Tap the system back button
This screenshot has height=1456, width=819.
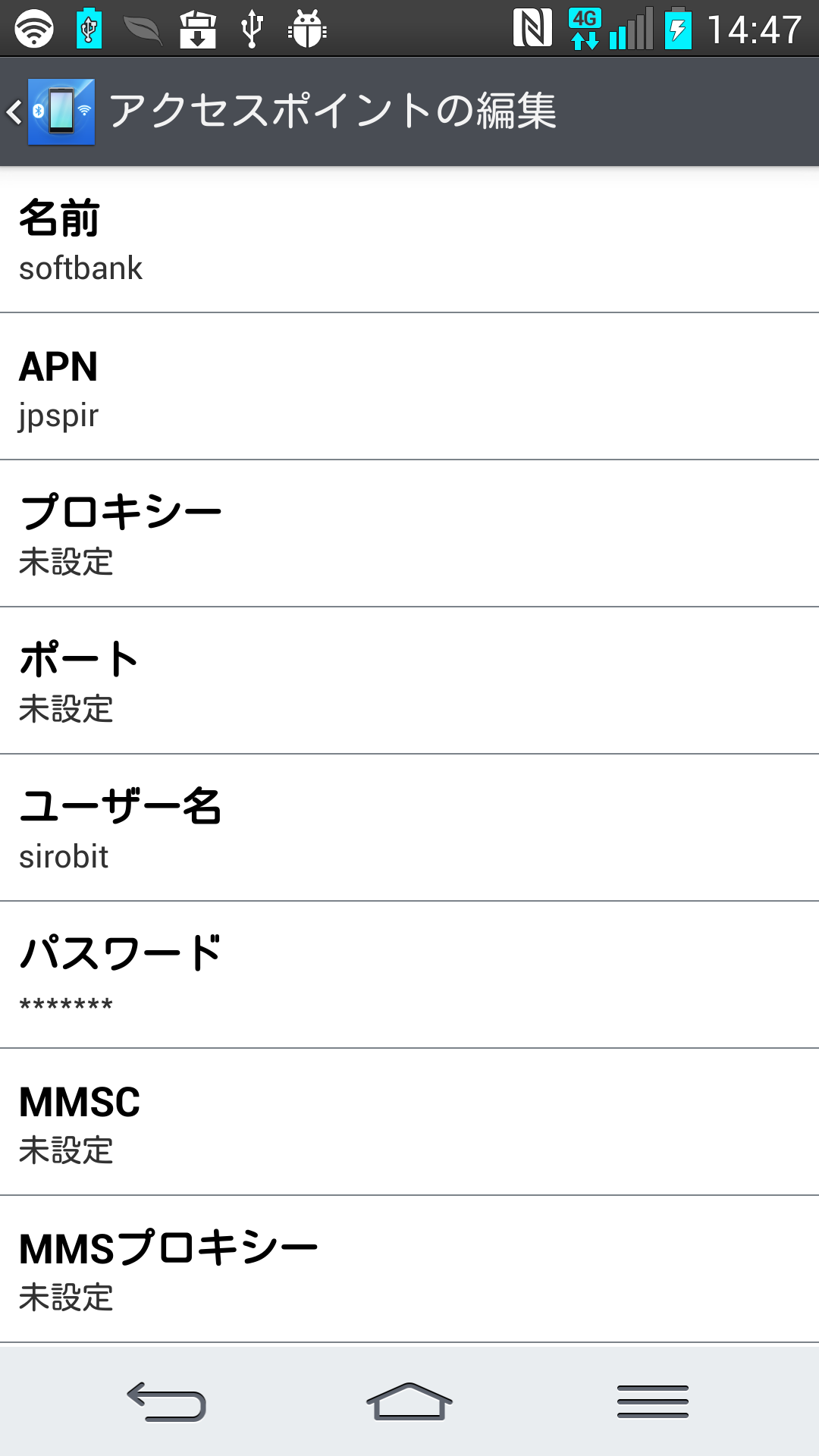(x=167, y=1401)
